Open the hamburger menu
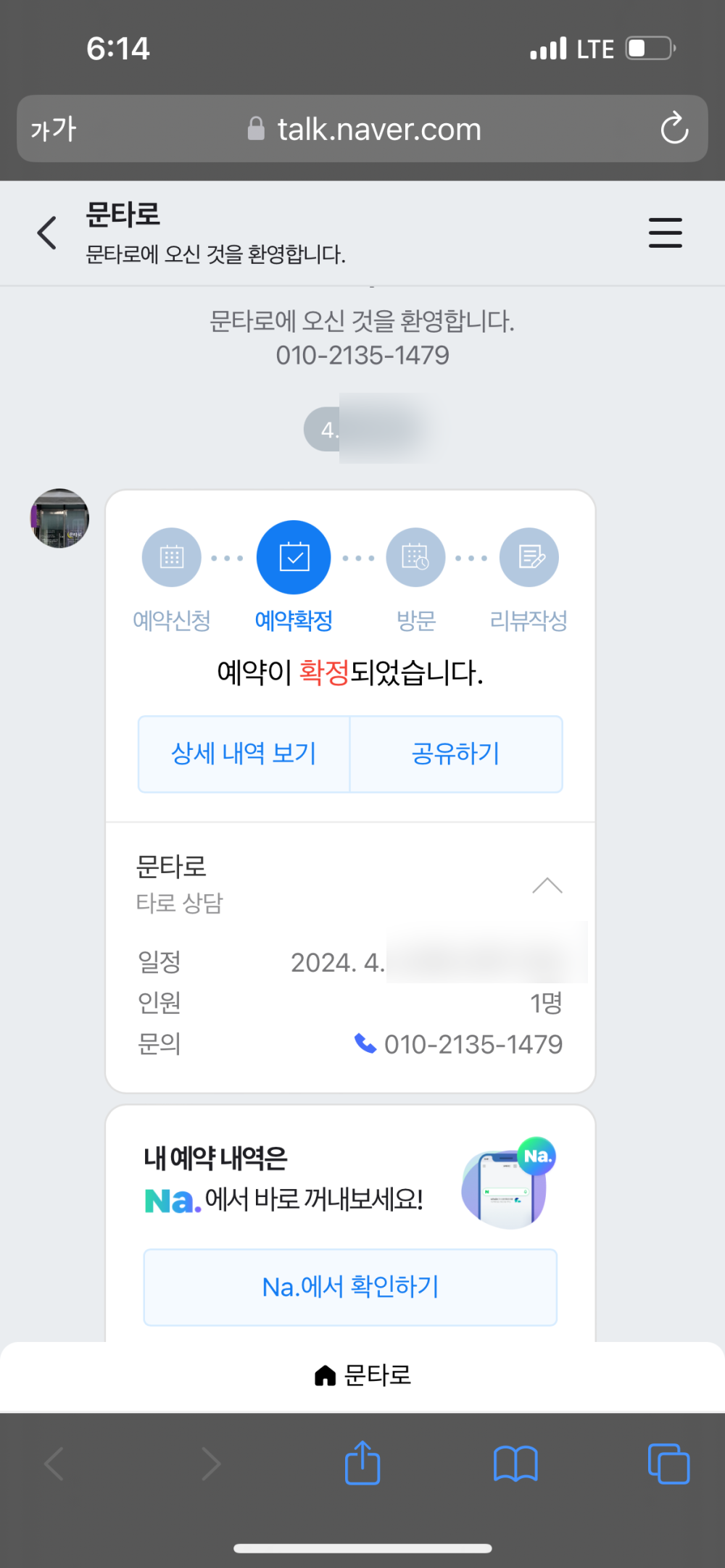Viewport: 725px width, 1568px height. [665, 233]
